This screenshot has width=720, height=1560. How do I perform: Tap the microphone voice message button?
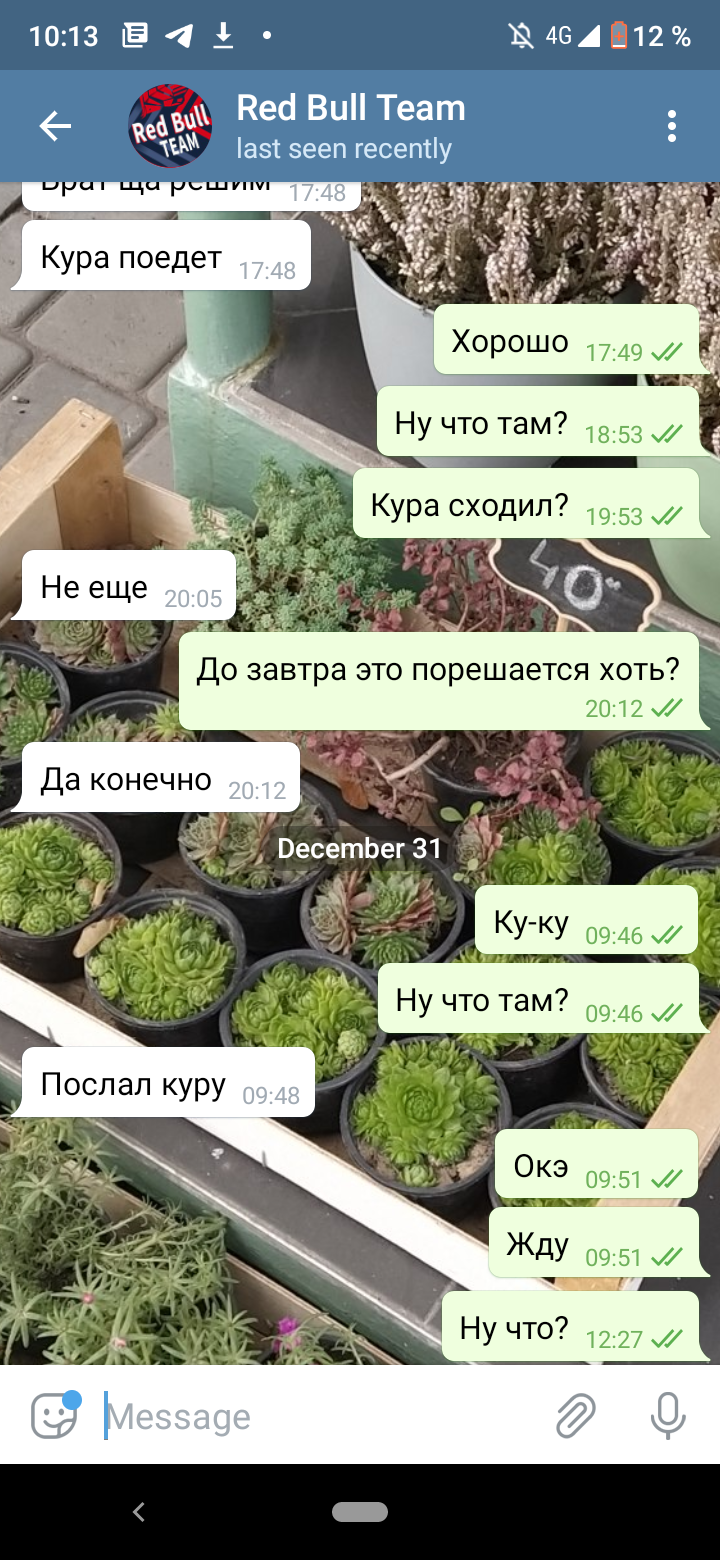[x=667, y=1416]
